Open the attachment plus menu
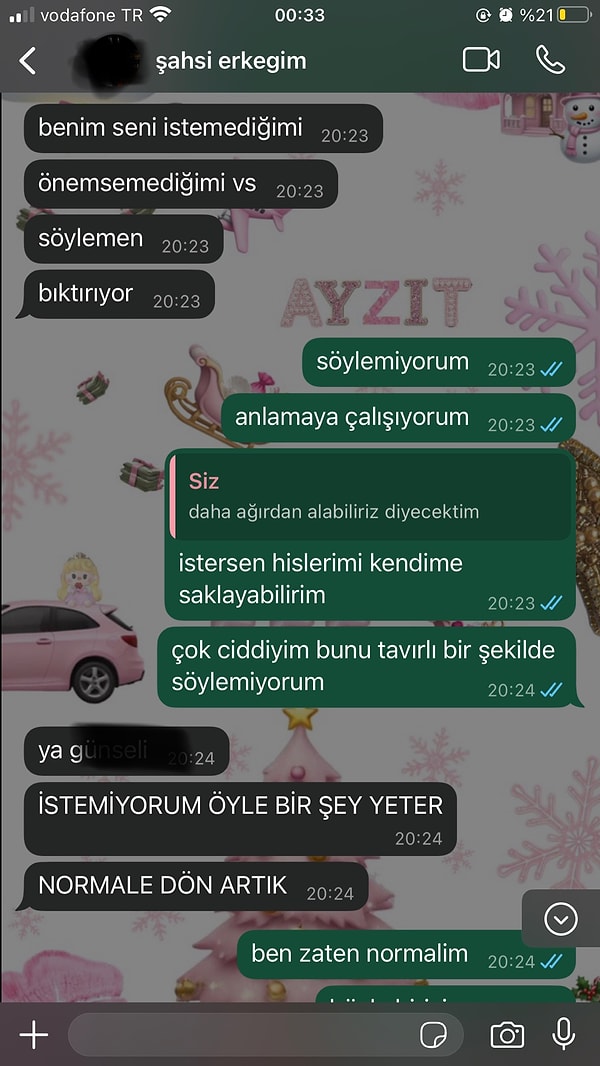The height and width of the screenshot is (1066, 600). pyautogui.click(x=33, y=1035)
